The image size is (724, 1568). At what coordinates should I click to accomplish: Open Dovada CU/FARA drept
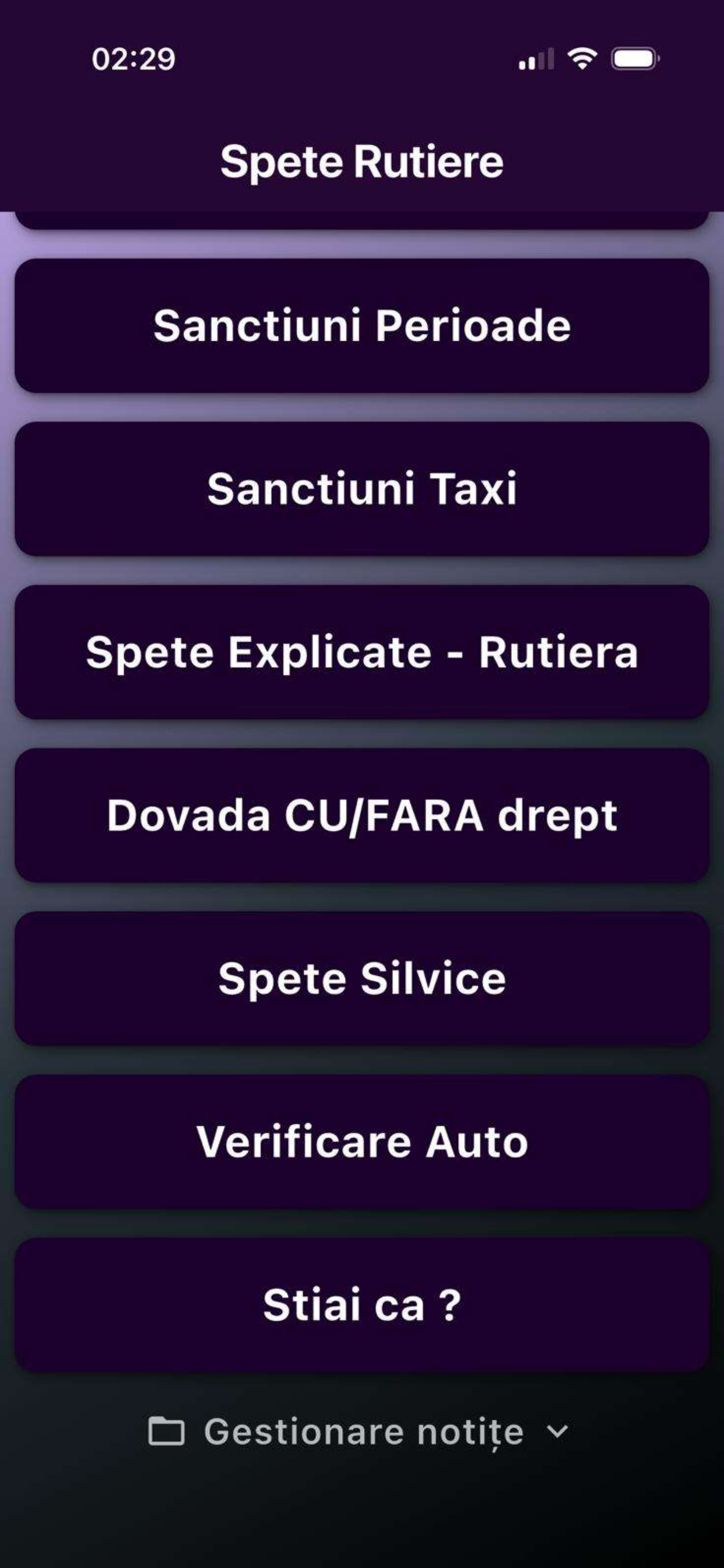coord(361,815)
